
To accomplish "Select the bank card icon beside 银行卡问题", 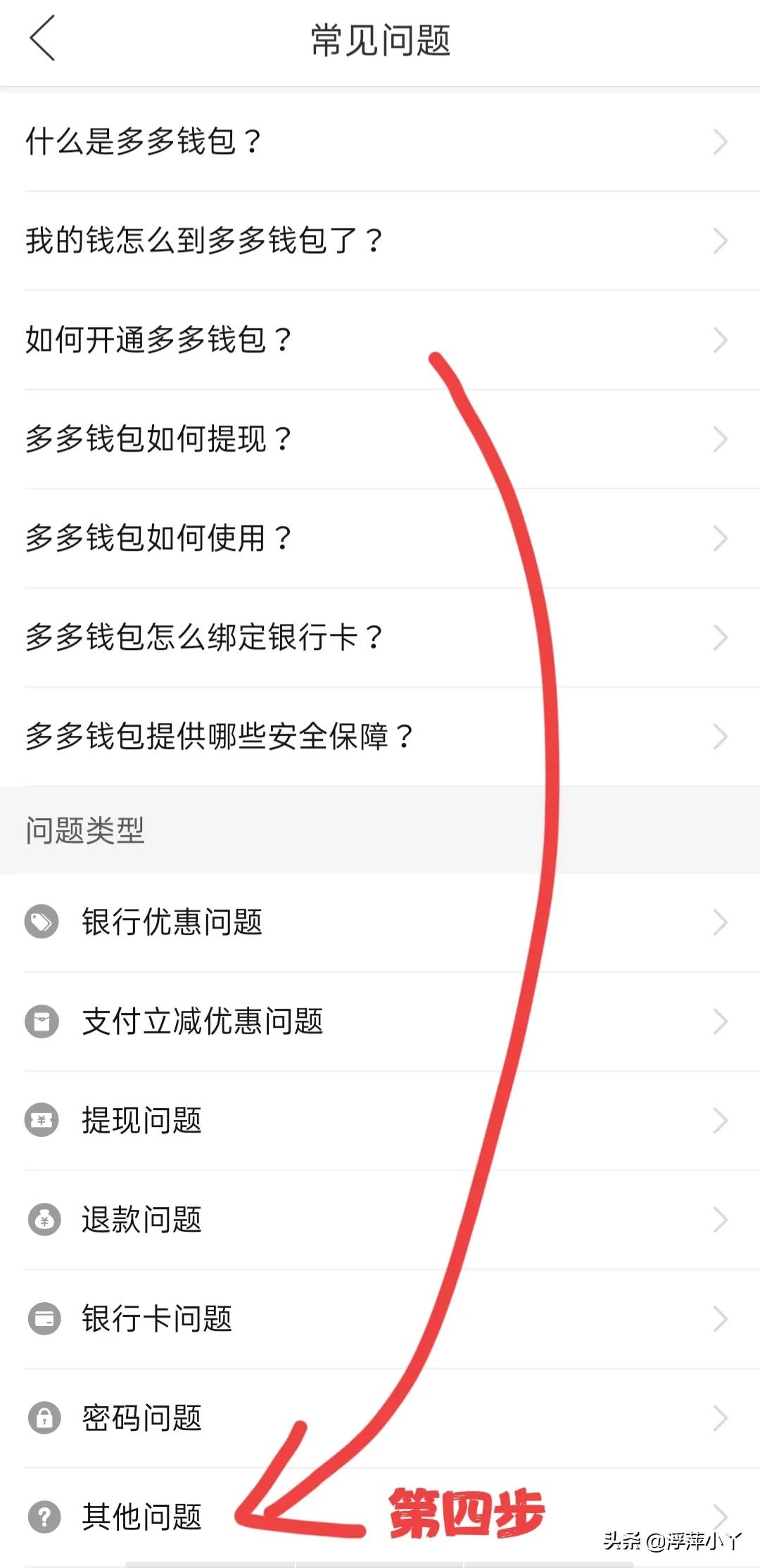I will pyautogui.click(x=44, y=1319).
